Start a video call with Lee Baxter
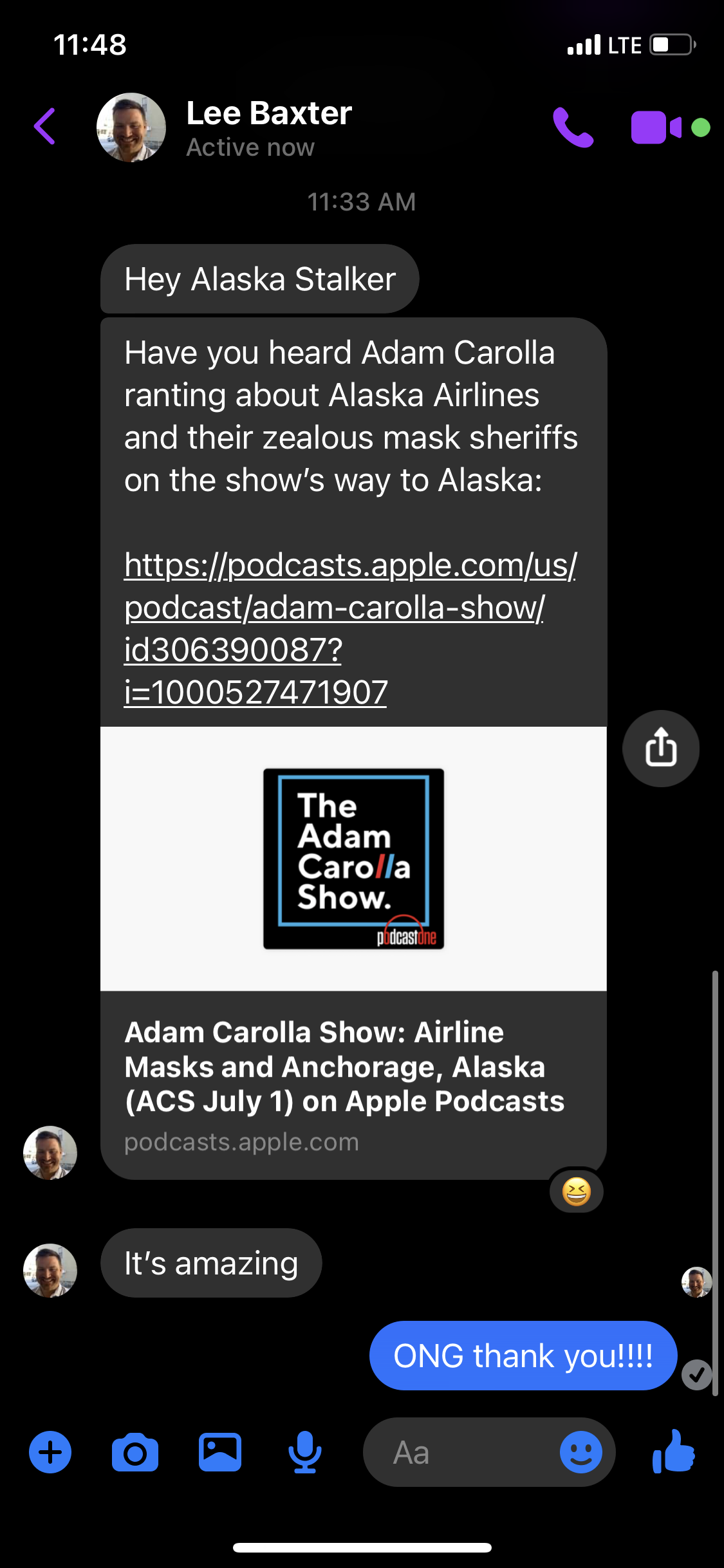724x1568 pixels. (x=656, y=127)
